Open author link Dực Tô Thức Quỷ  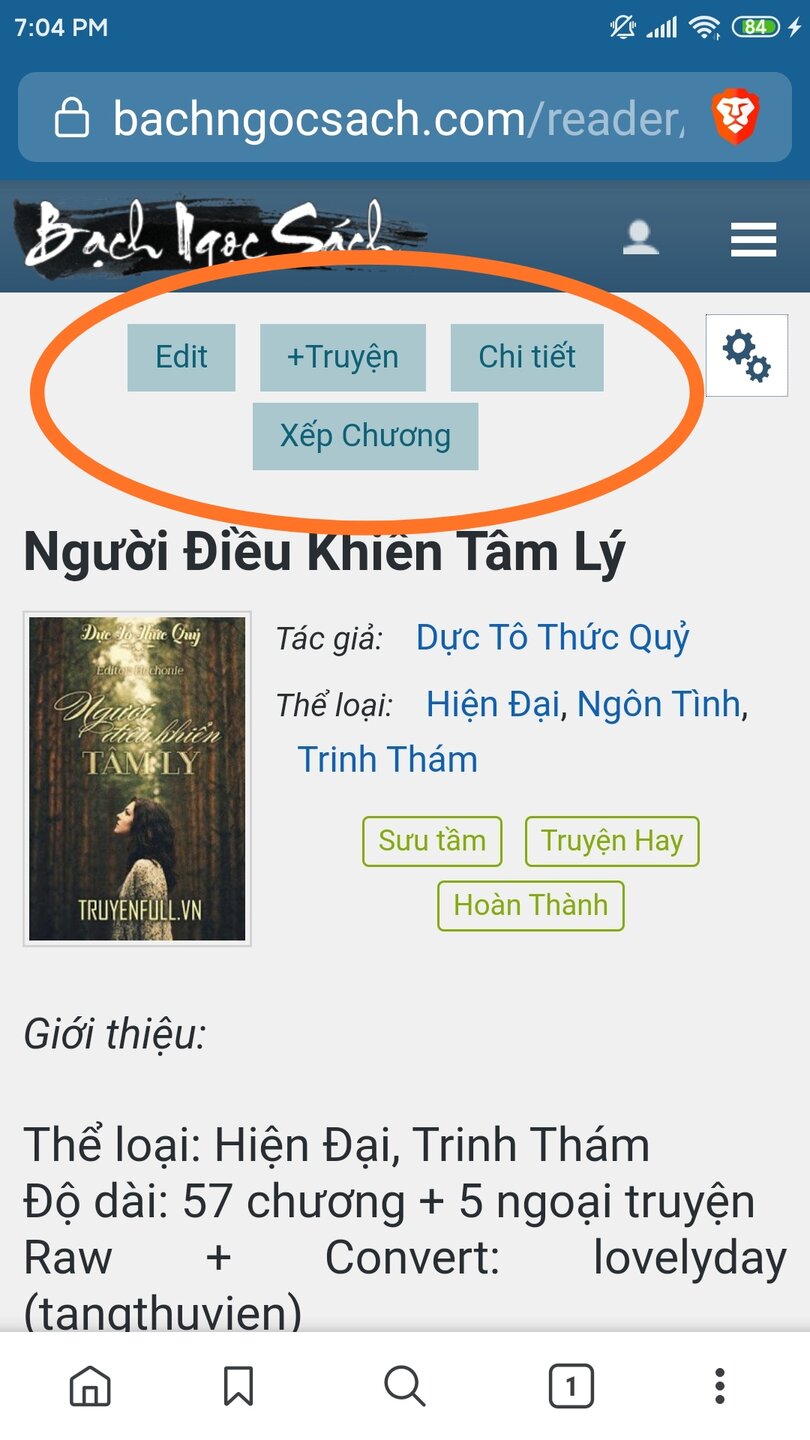[x=552, y=637]
